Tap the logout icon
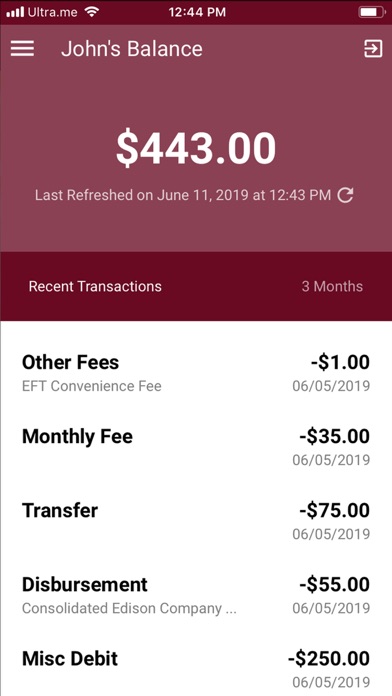392x696 pixels. (x=373, y=48)
